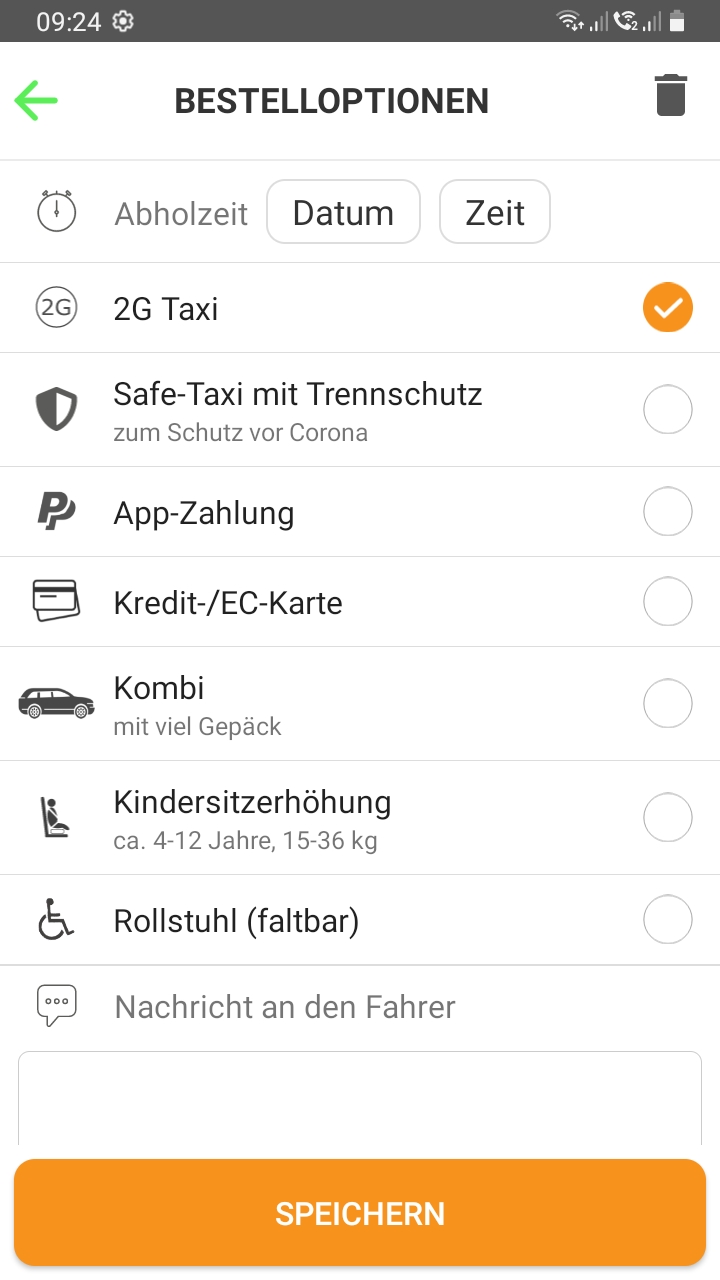
Task: Go back using the green arrow
Action: pyautogui.click(x=36, y=101)
